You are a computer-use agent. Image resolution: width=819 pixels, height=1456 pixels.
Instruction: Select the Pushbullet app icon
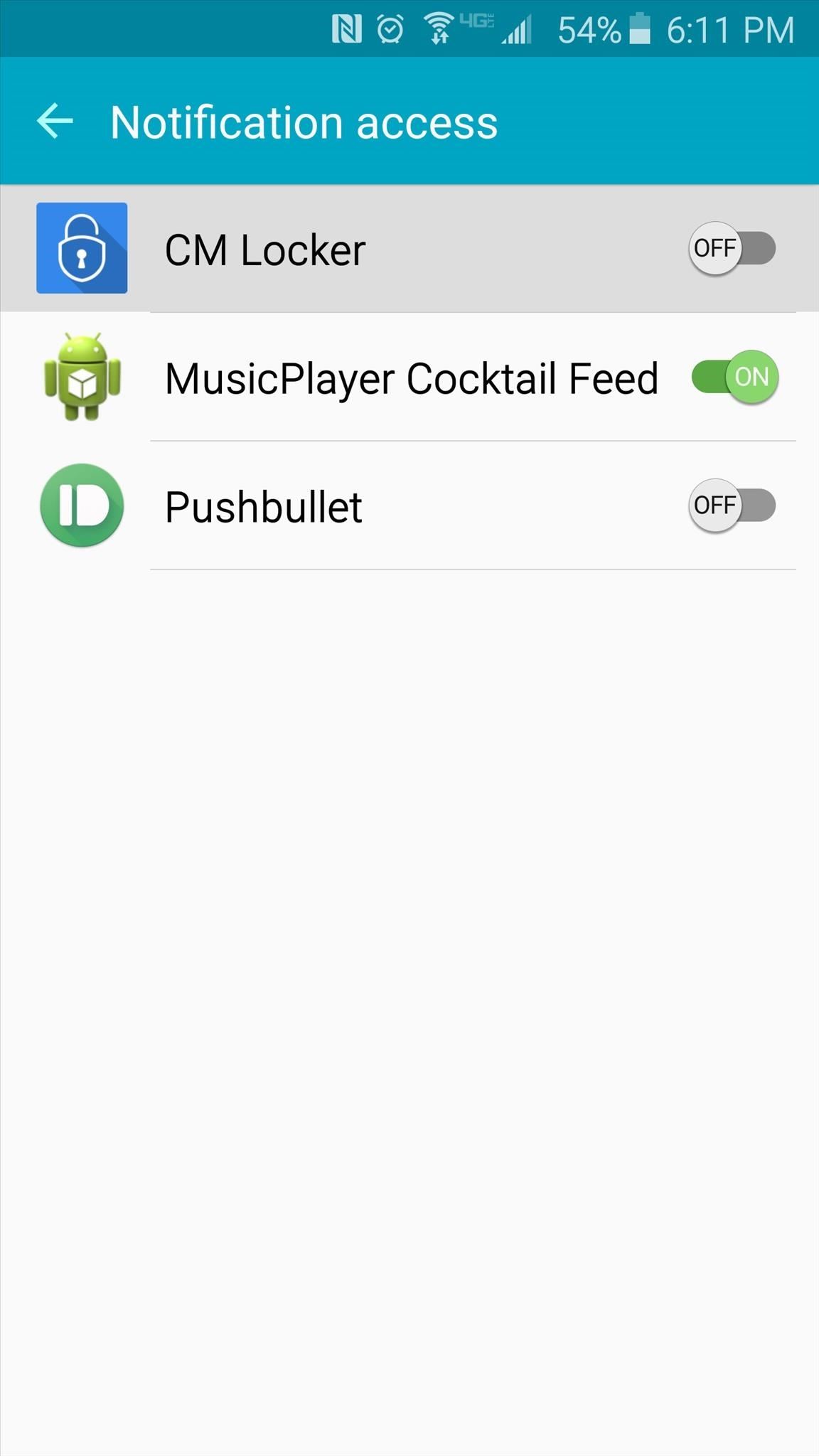pyautogui.click(x=81, y=505)
